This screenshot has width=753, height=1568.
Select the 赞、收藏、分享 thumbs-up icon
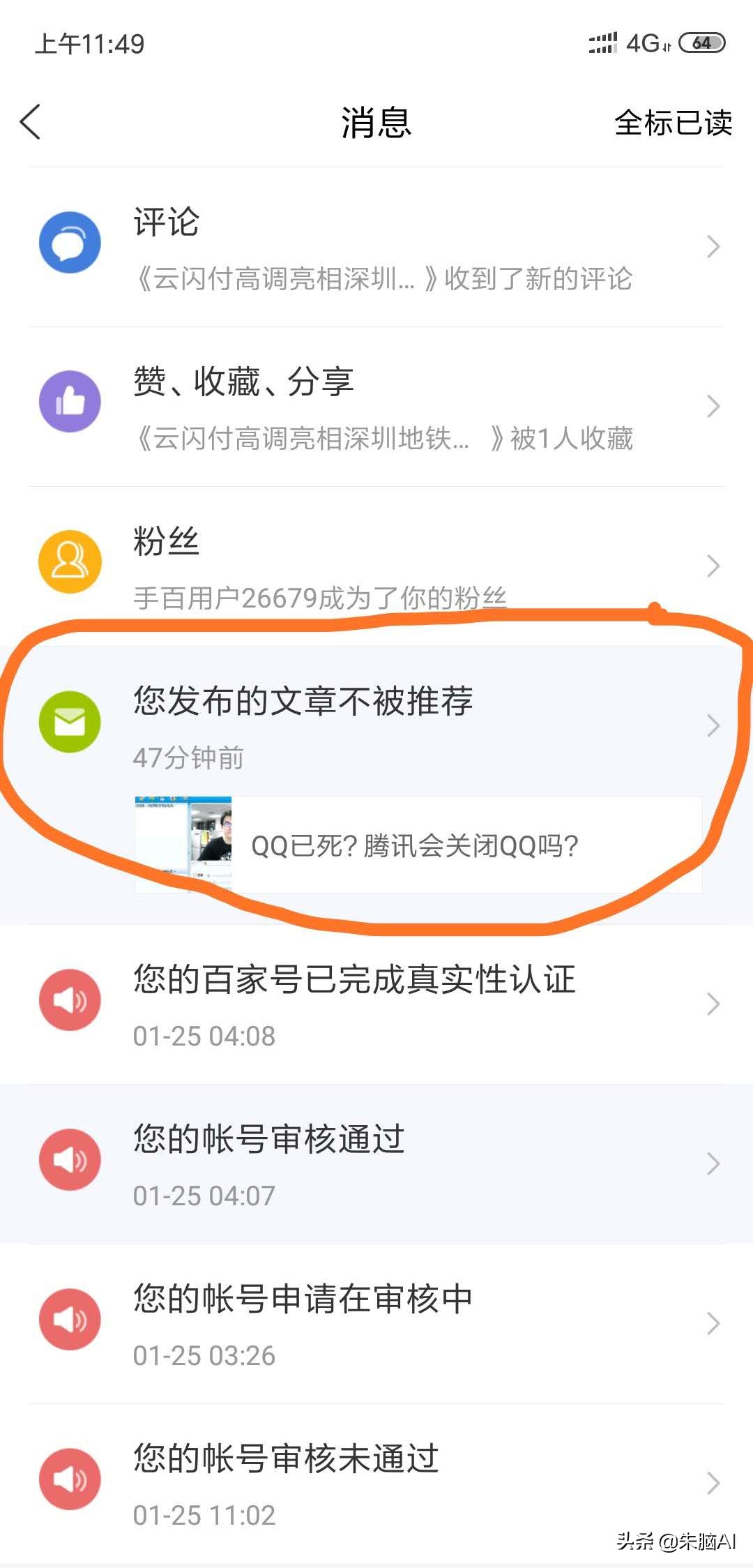70,401
